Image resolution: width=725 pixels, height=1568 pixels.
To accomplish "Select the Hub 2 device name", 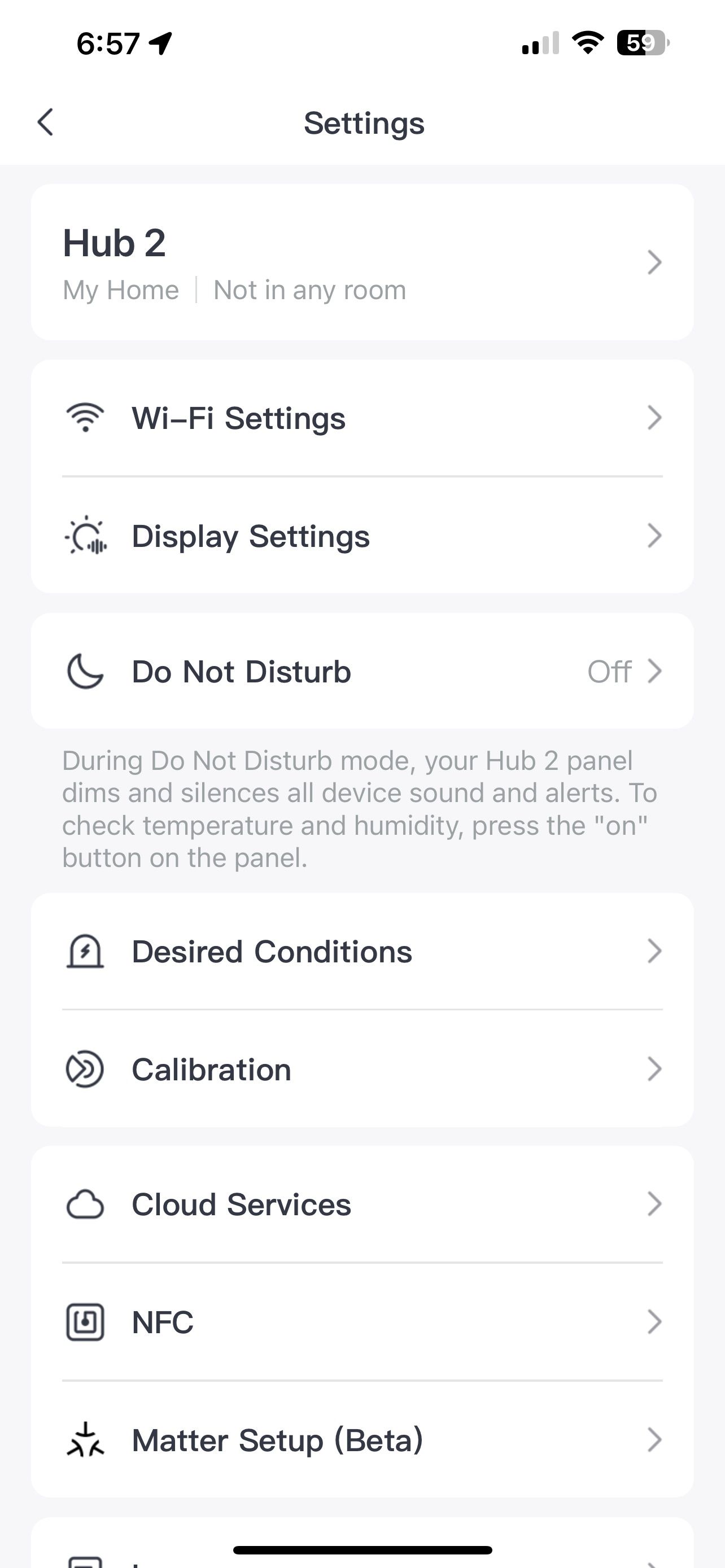I will (x=115, y=242).
